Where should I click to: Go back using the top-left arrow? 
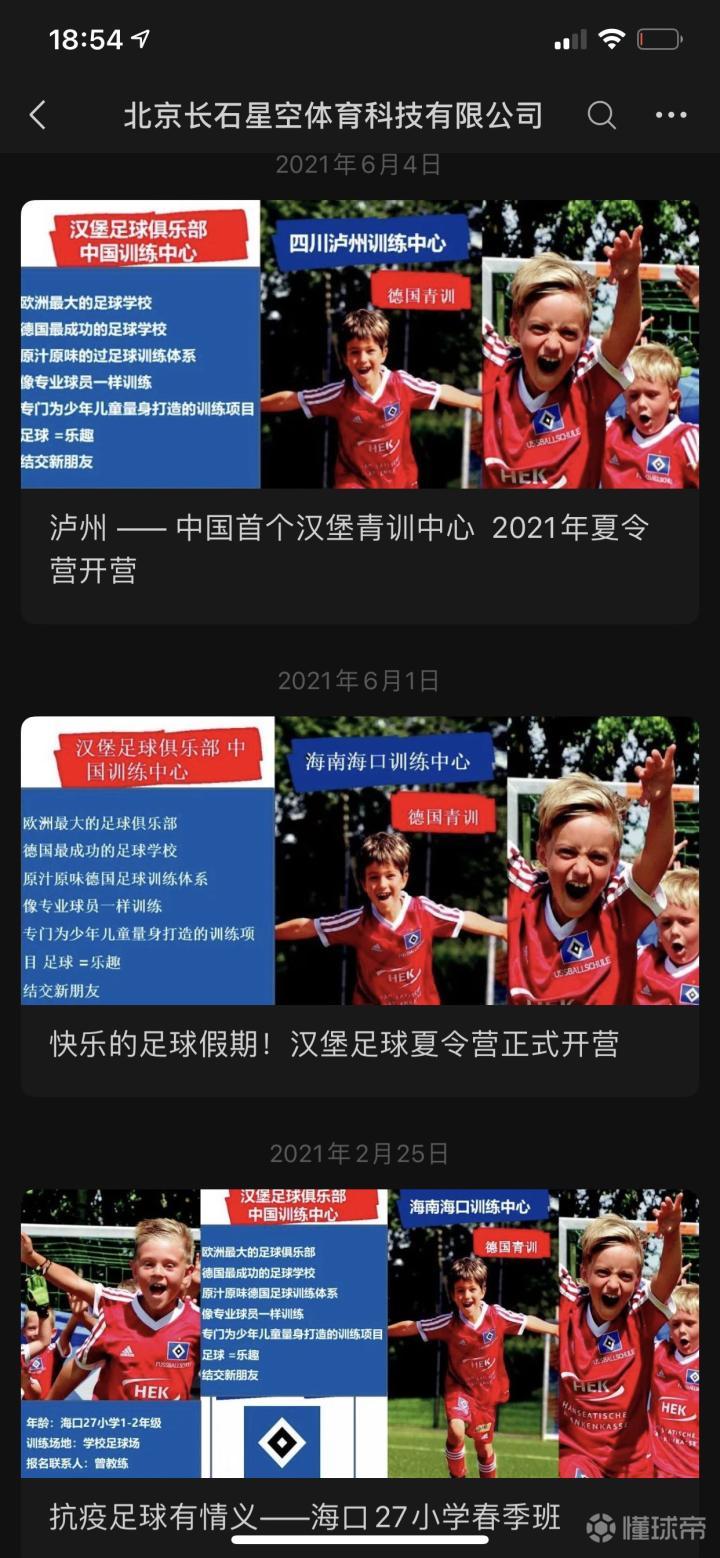tap(38, 115)
